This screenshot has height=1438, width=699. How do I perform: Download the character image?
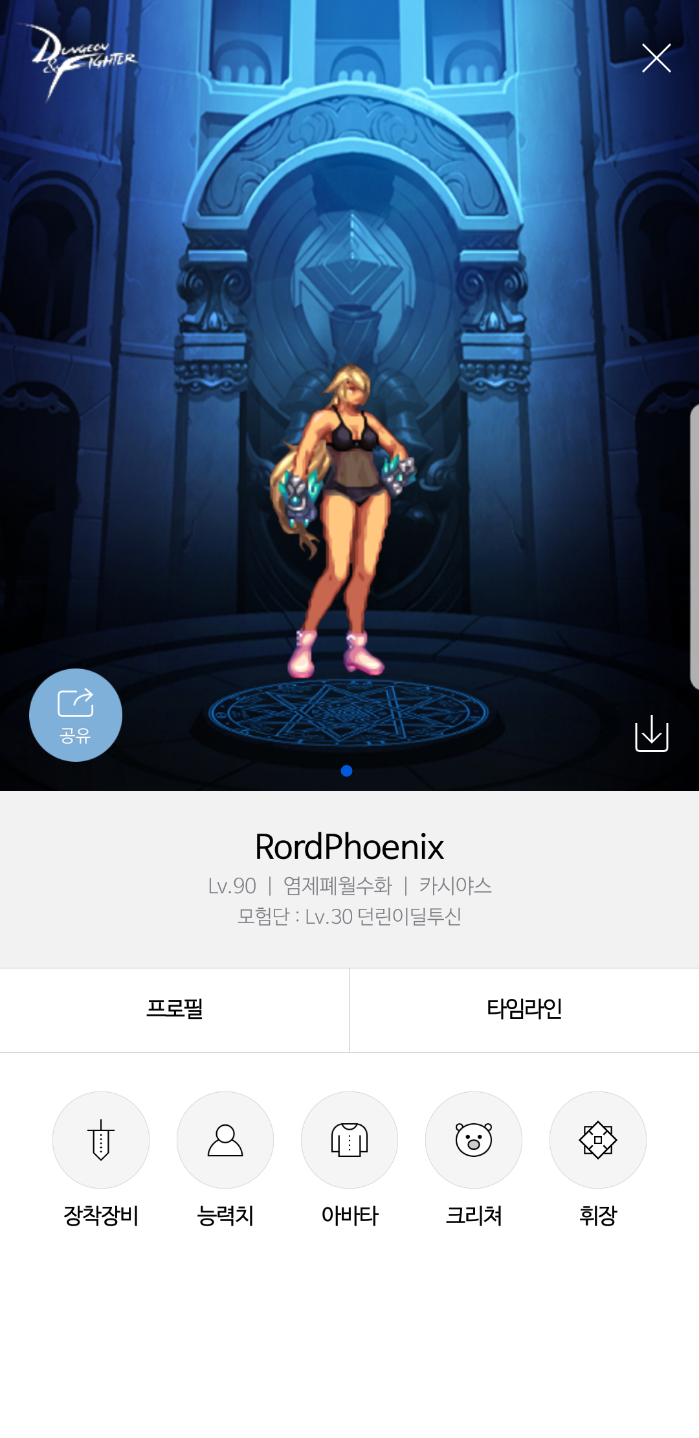tap(651, 734)
